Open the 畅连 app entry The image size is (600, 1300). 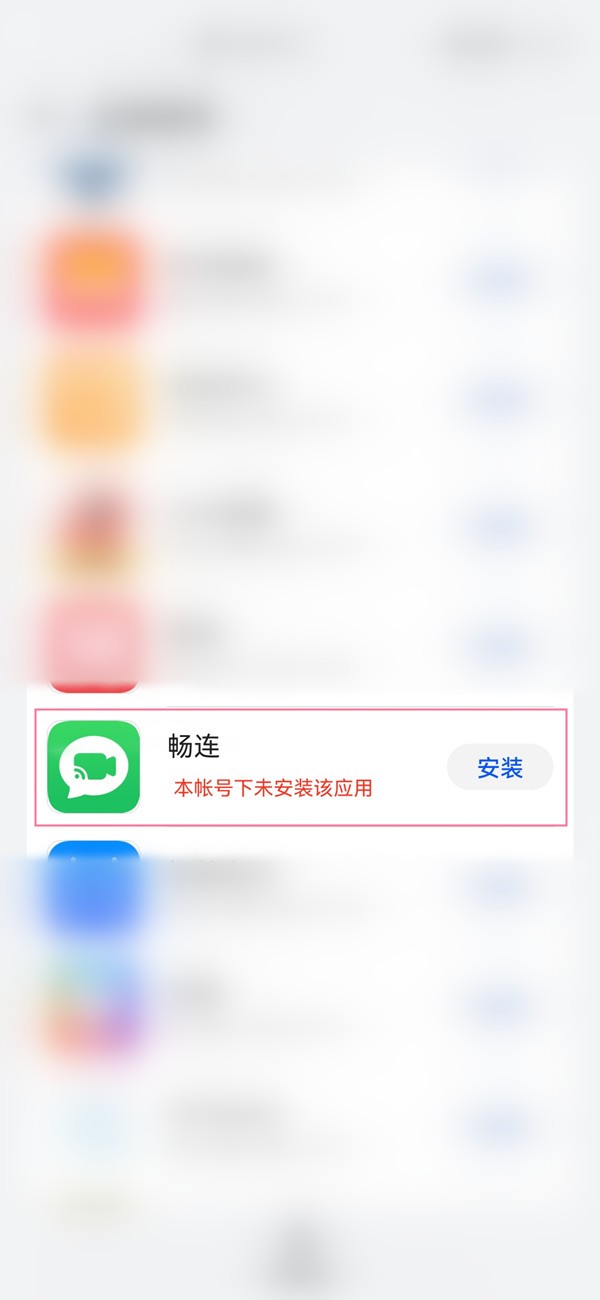coord(301,767)
